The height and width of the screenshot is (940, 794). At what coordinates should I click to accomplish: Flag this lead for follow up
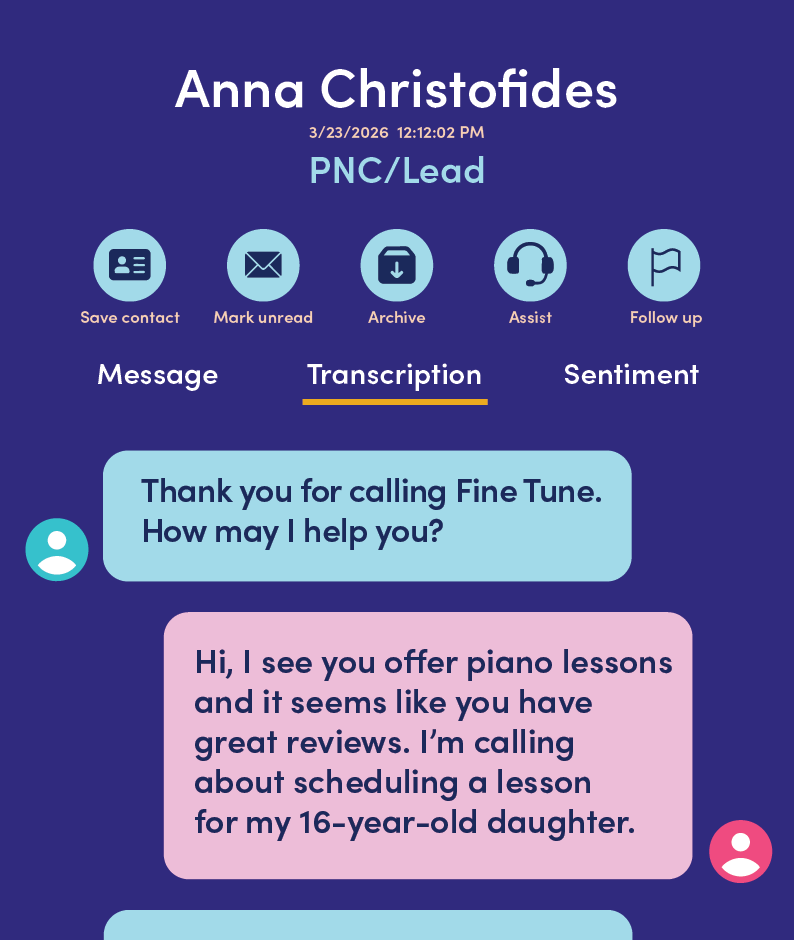coord(664,266)
